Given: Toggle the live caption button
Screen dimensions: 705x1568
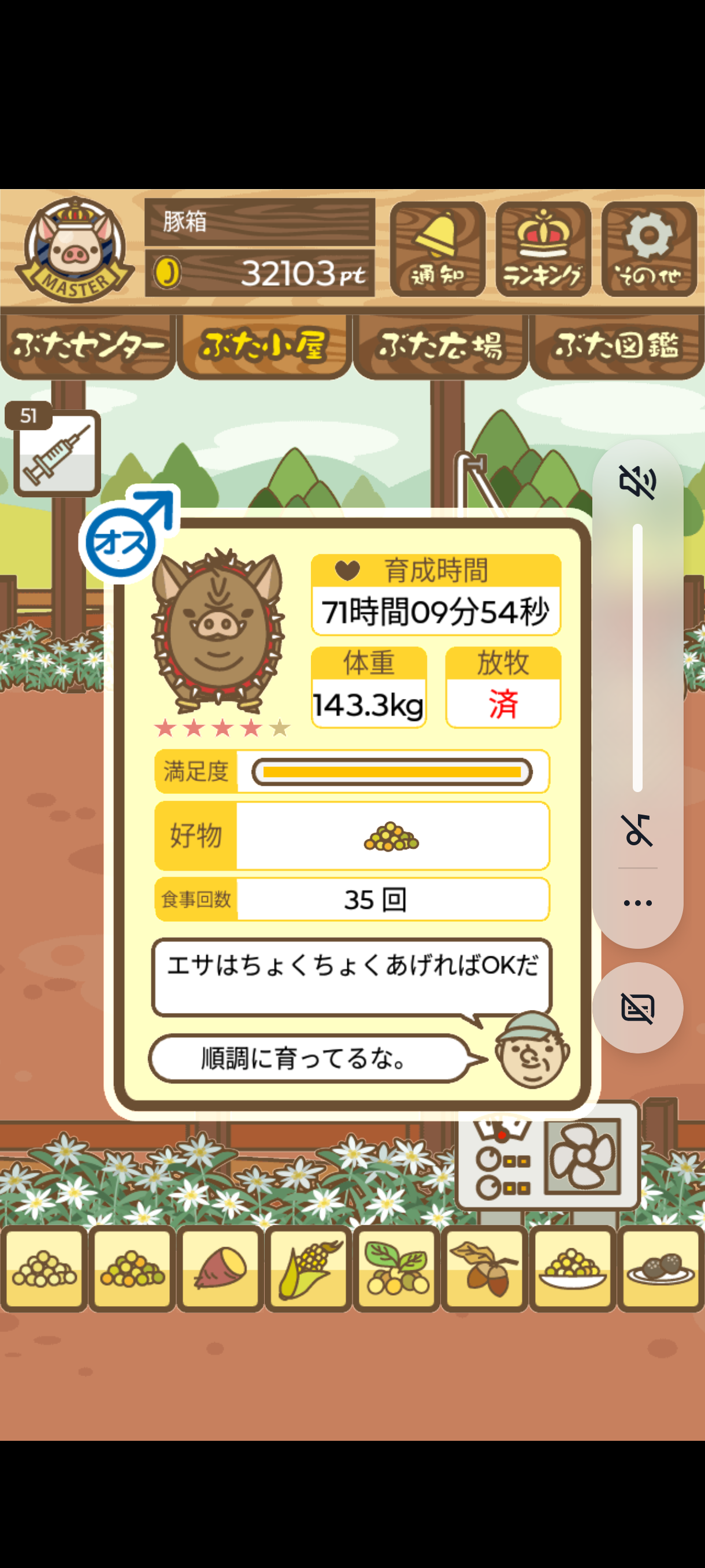Looking at the screenshot, I should [x=637, y=1008].
